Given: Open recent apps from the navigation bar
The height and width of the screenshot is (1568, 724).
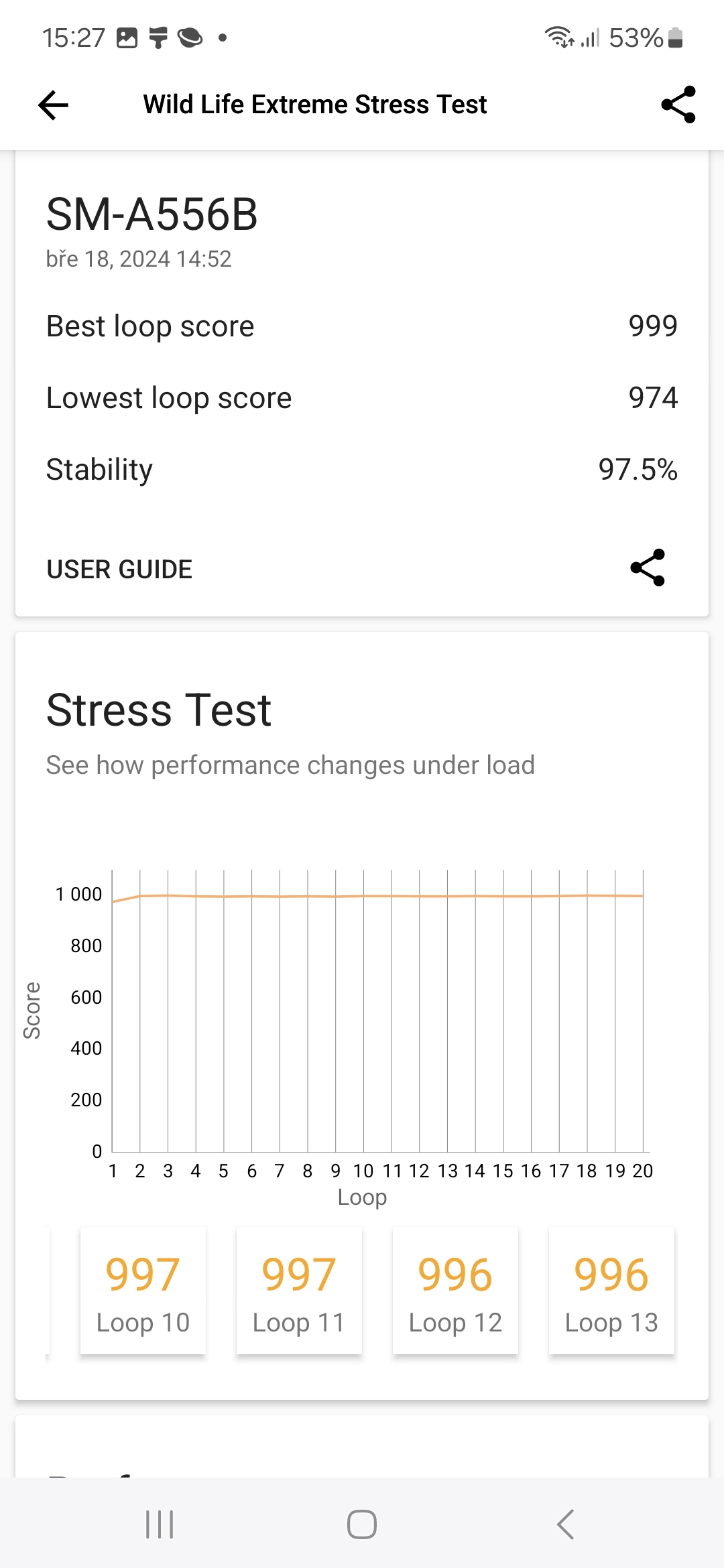Looking at the screenshot, I should tap(160, 1524).
